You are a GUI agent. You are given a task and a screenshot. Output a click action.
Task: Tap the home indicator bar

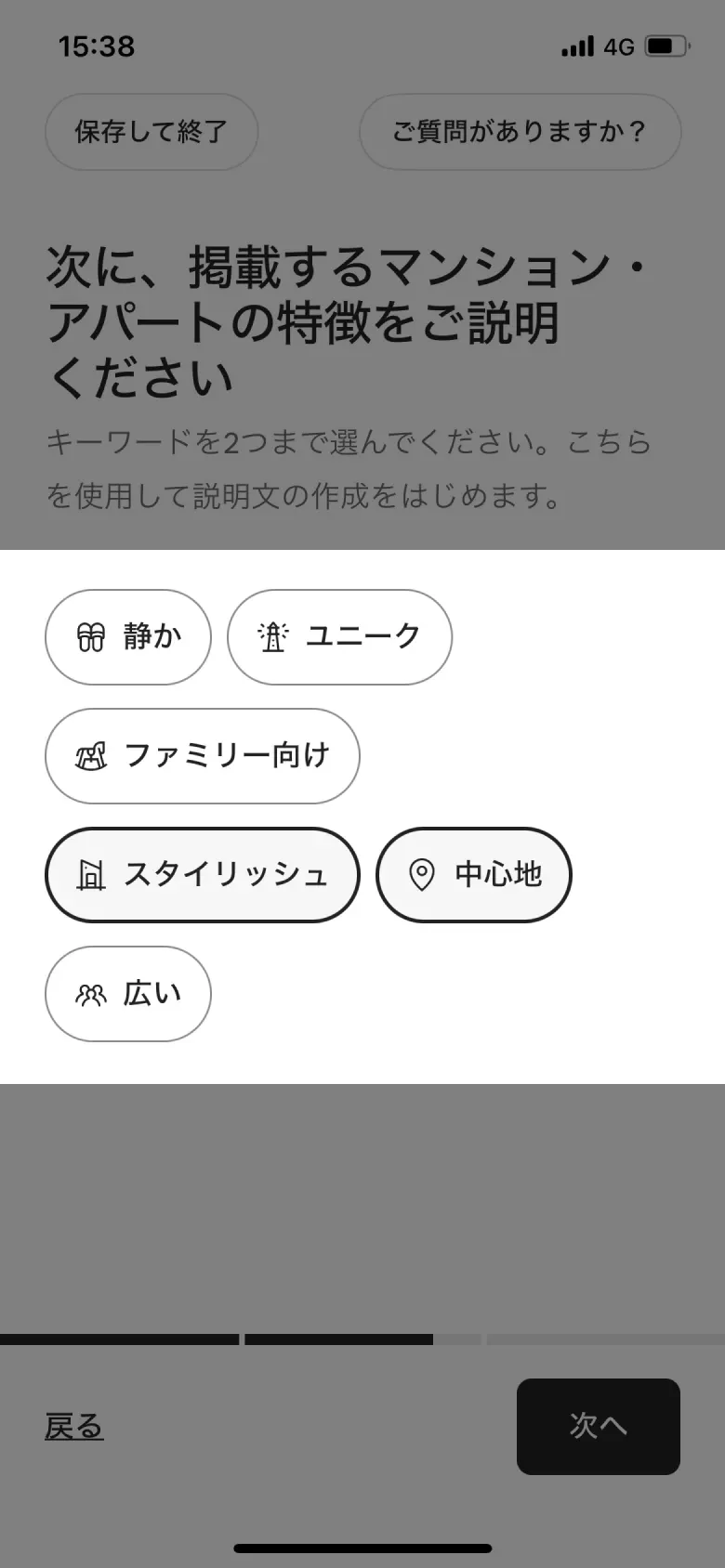[362, 1548]
